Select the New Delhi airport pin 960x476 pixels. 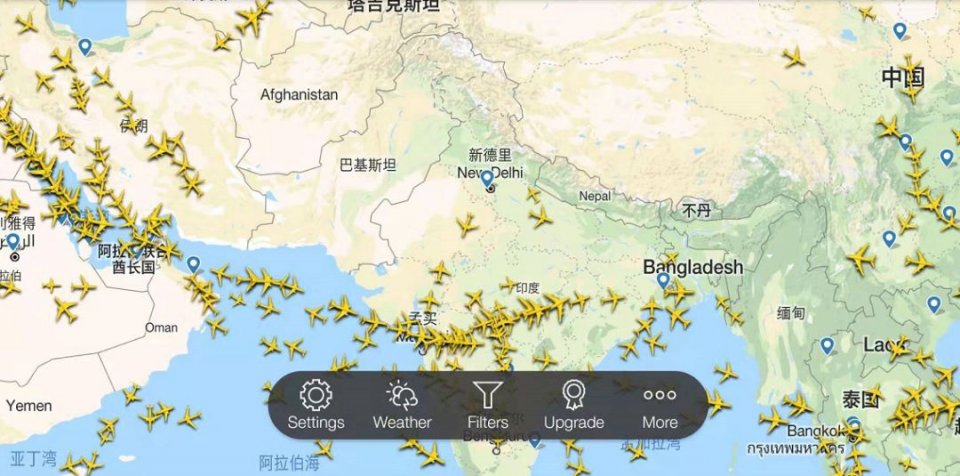487,180
